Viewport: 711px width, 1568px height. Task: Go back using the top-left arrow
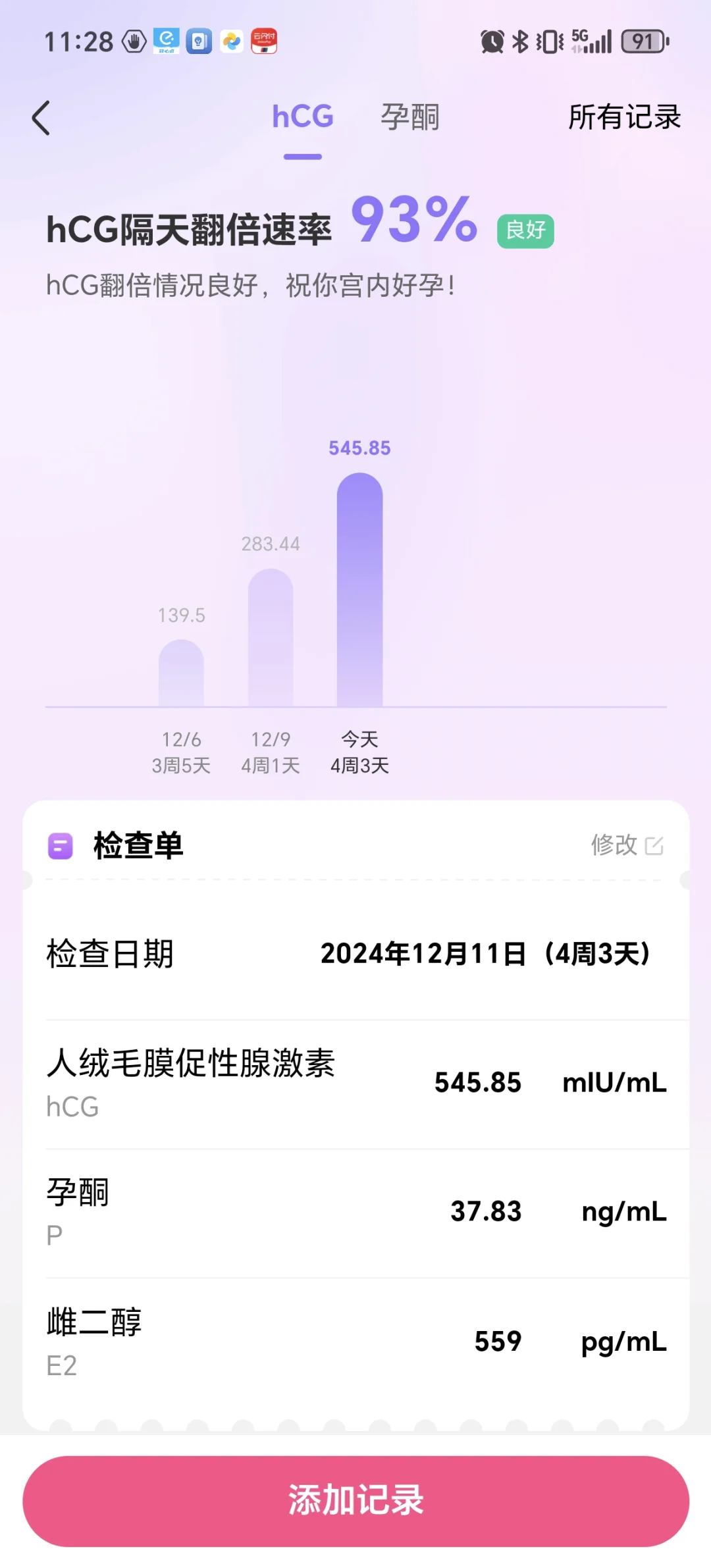click(41, 118)
